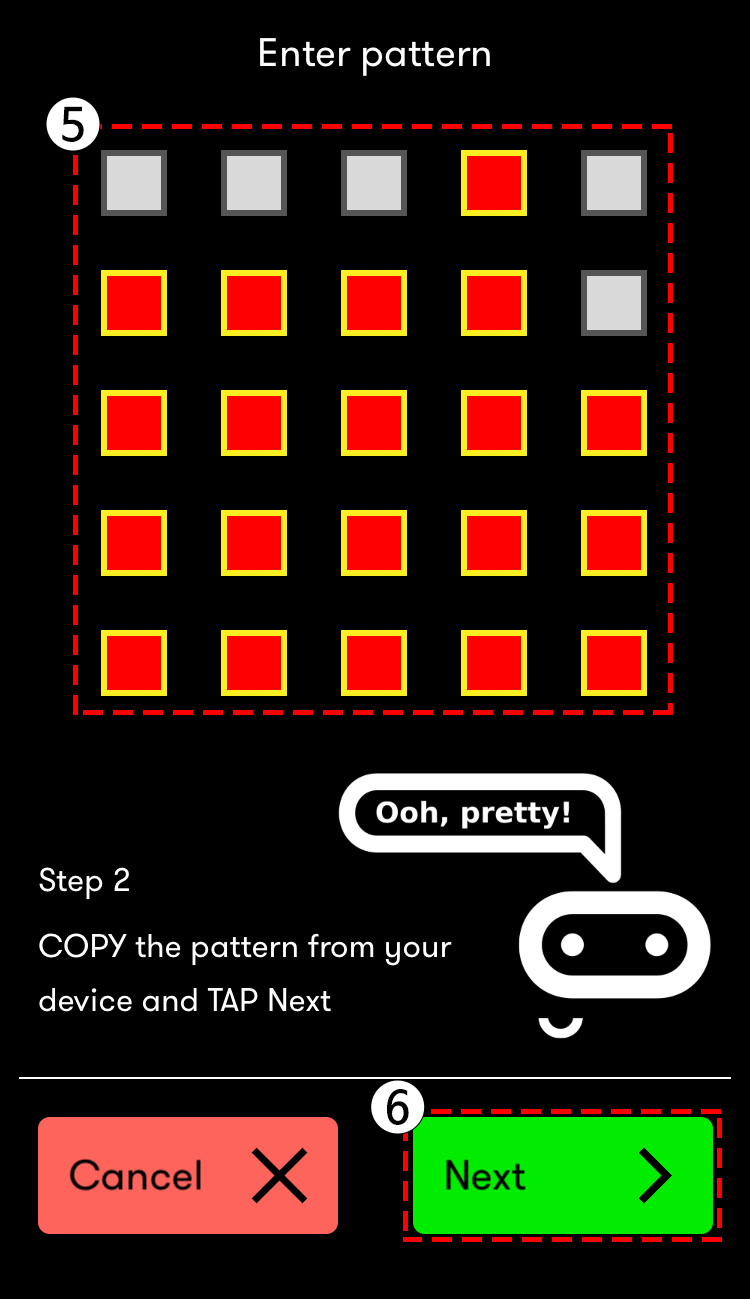Screen dimensions: 750x1299
Task: Tap the green Next button
Action: 563,1175
